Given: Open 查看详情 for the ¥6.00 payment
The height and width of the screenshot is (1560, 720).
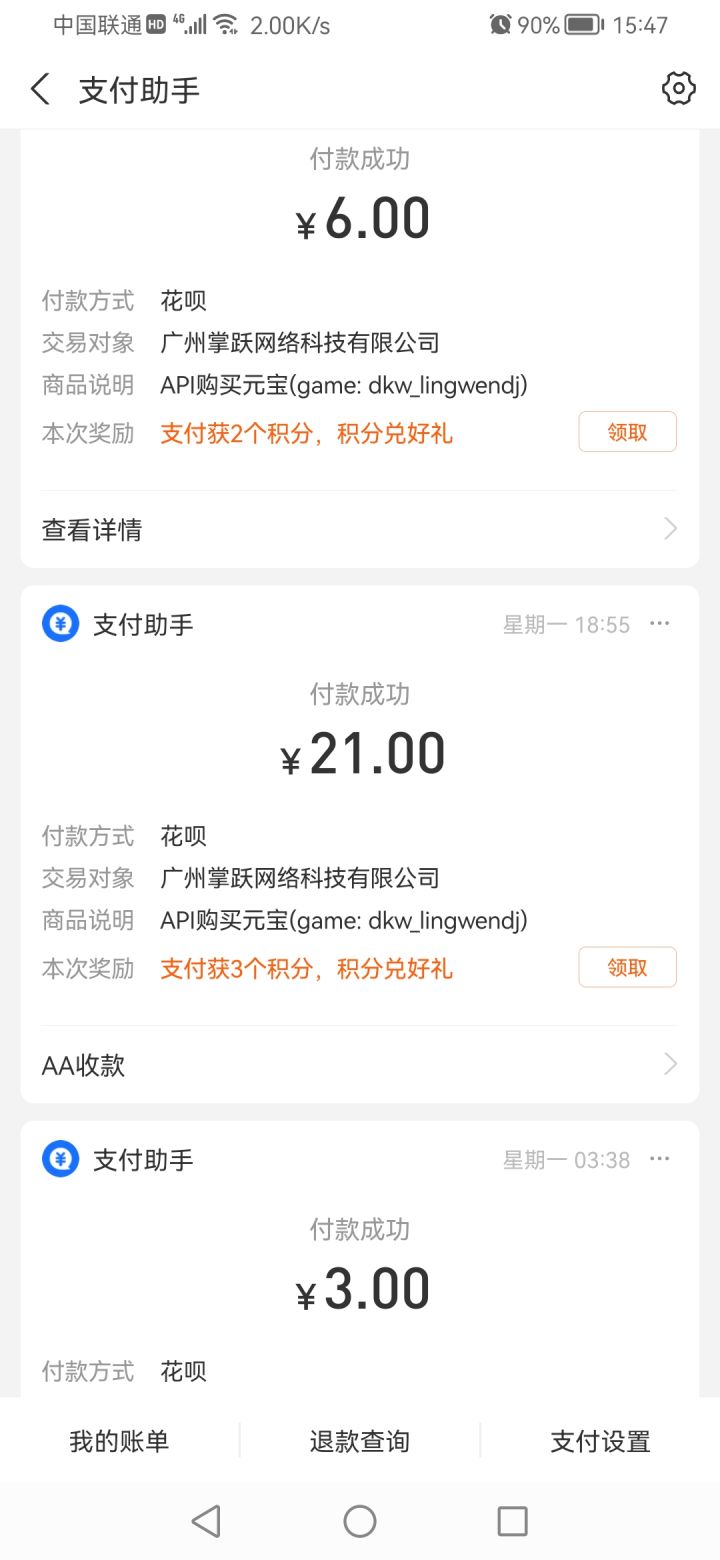Looking at the screenshot, I should point(360,530).
